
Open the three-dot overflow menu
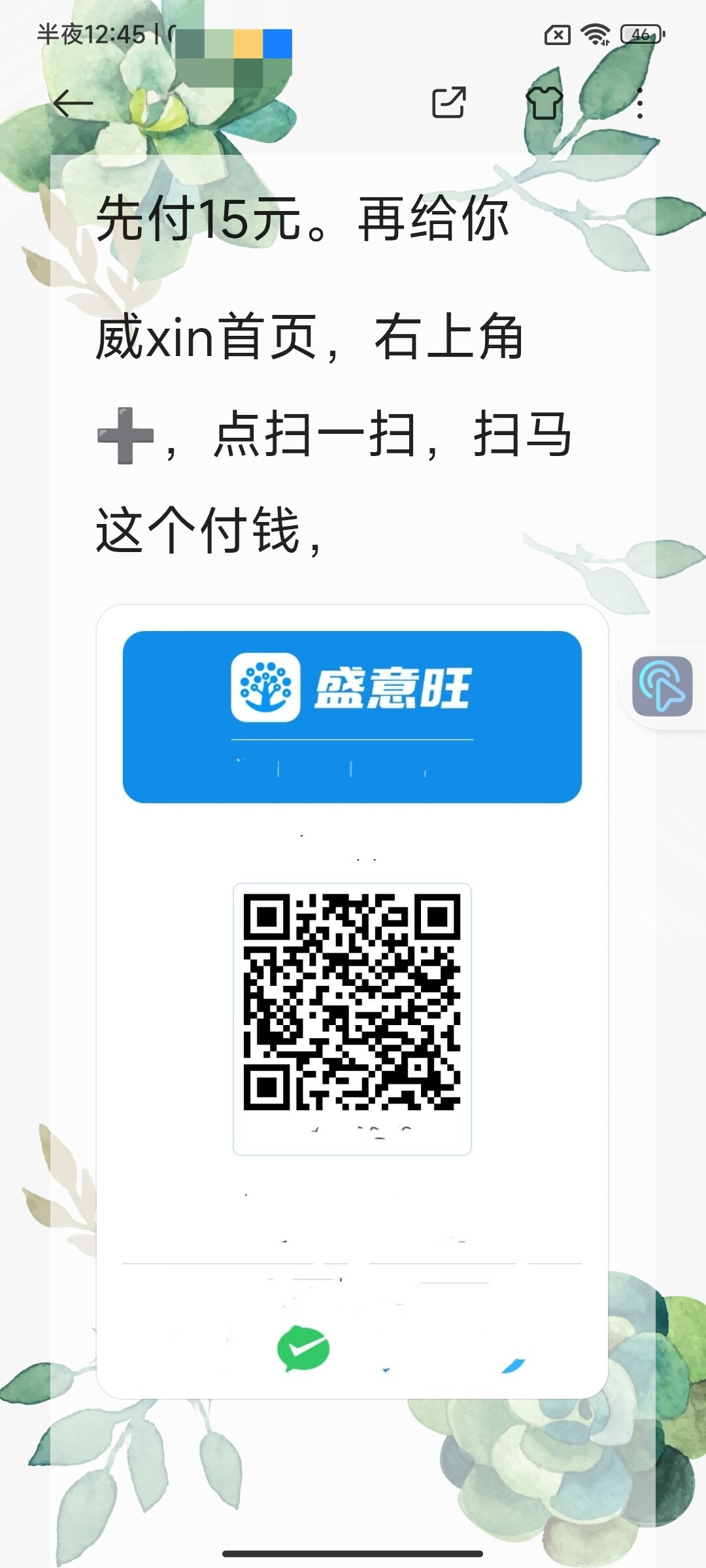click(x=639, y=103)
